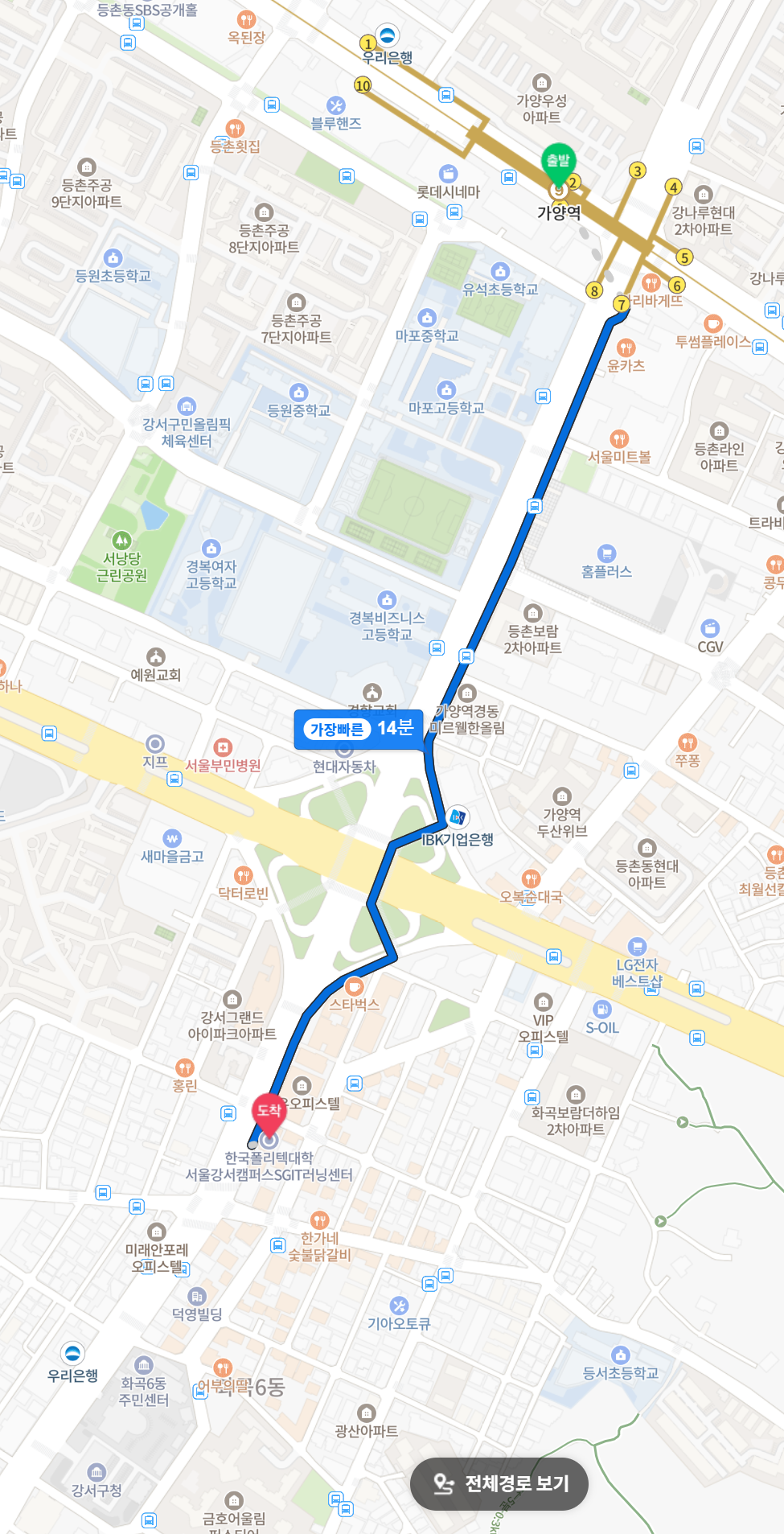The height and width of the screenshot is (1534, 784).
Task: Tap the 한가네 숯불닭갈비 restaurant marker
Action: pos(319,1220)
